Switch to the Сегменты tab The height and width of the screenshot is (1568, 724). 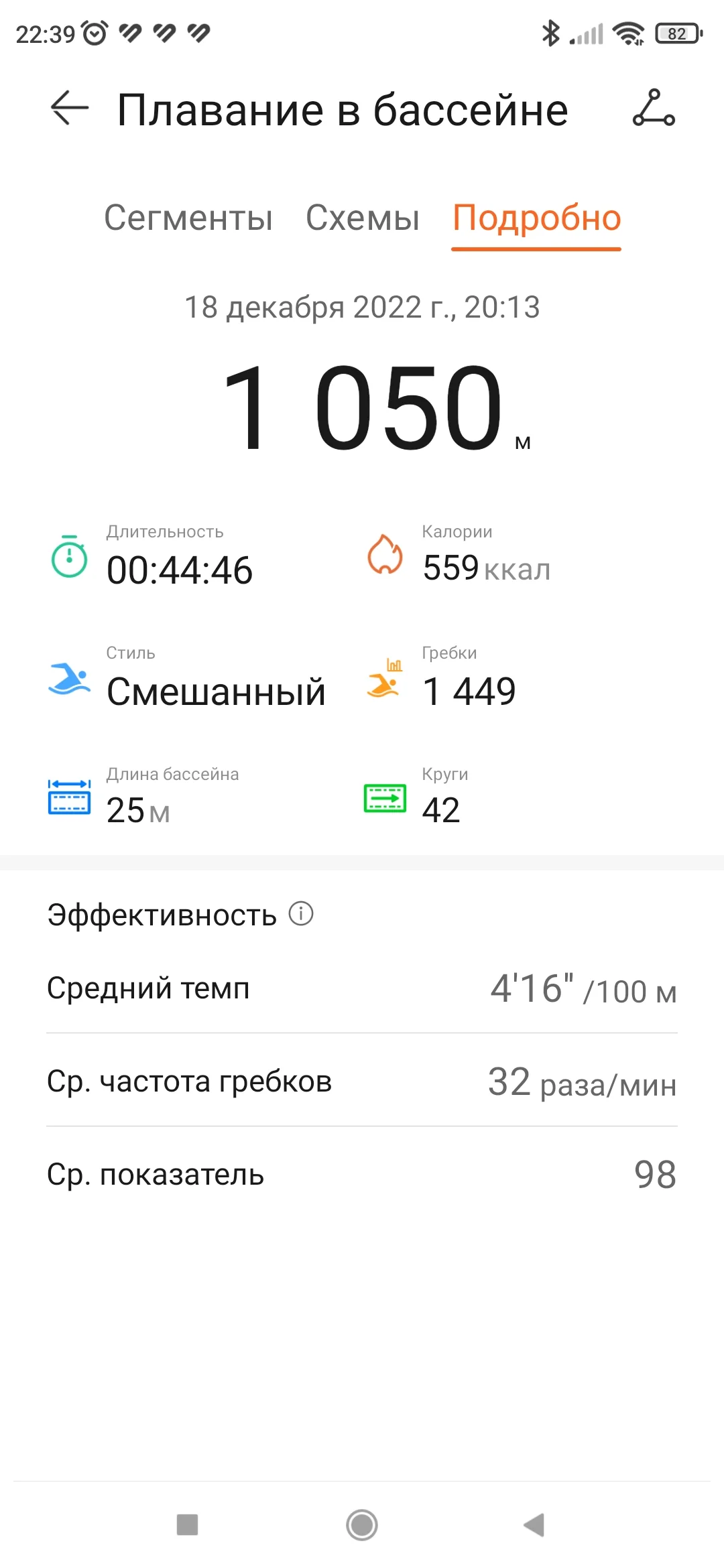tap(188, 218)
